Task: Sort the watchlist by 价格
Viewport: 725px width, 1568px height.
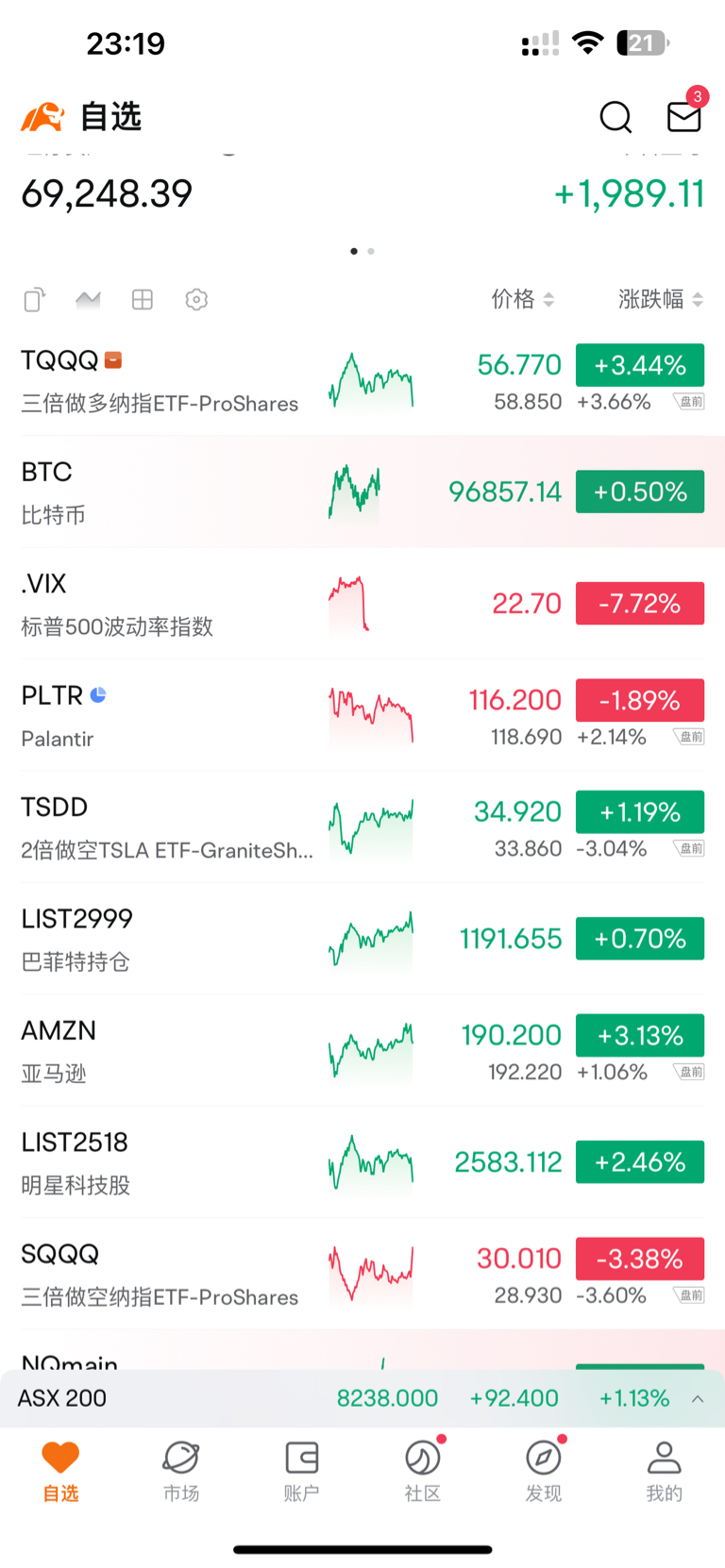Action: pos(522,299)
